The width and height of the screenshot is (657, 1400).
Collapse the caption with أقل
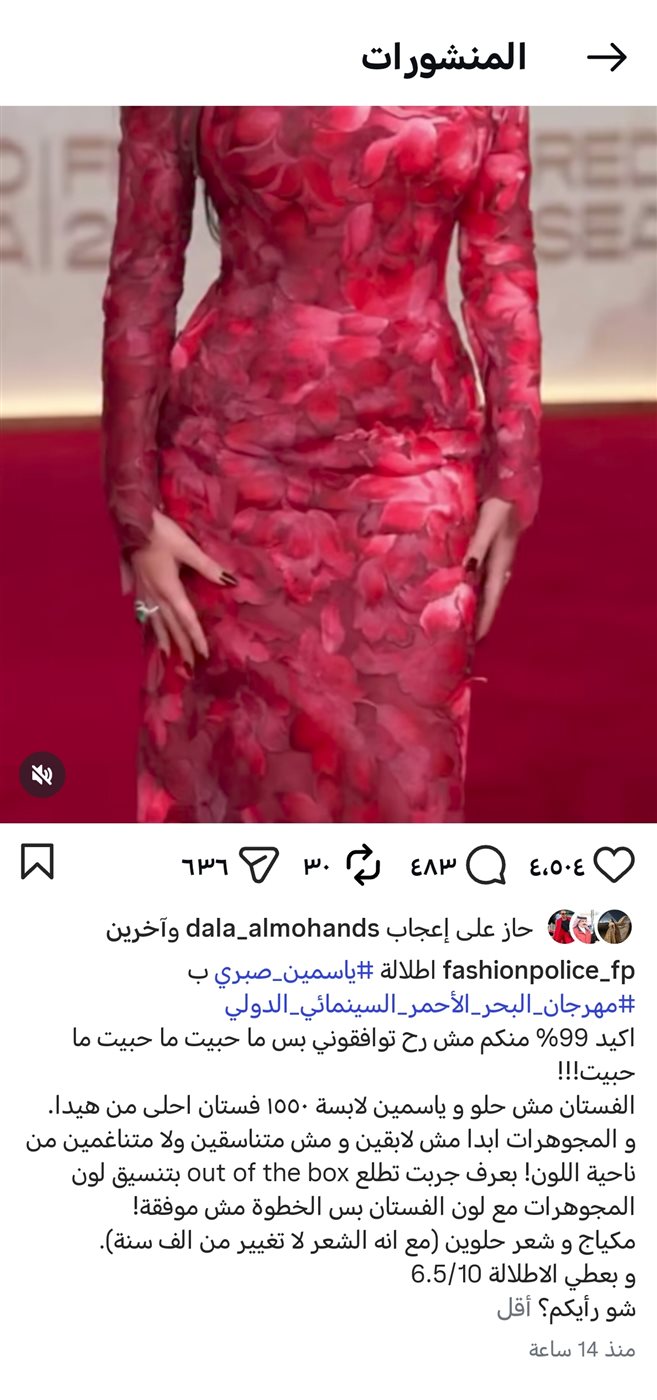point(513,1308)
